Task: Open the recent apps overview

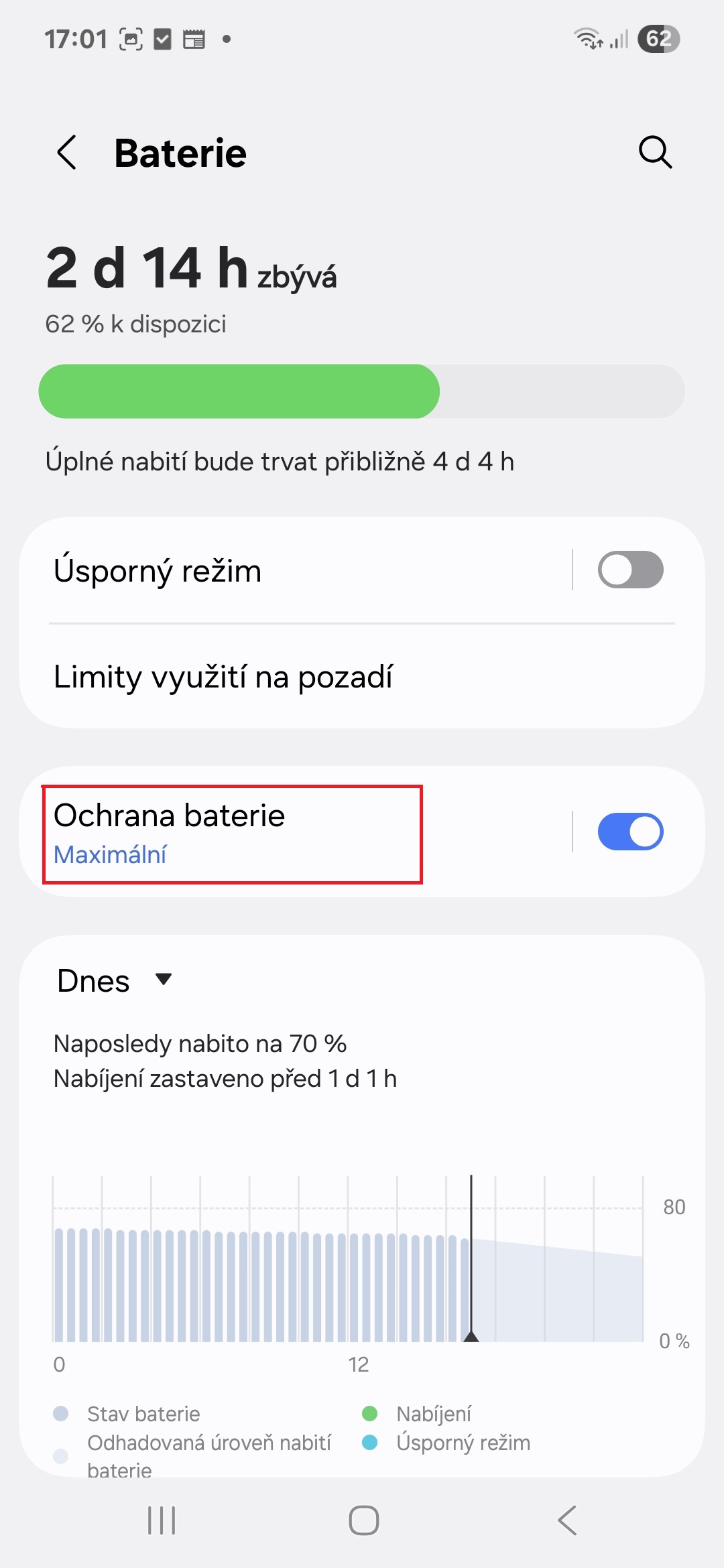Action: coord(162,1520)
